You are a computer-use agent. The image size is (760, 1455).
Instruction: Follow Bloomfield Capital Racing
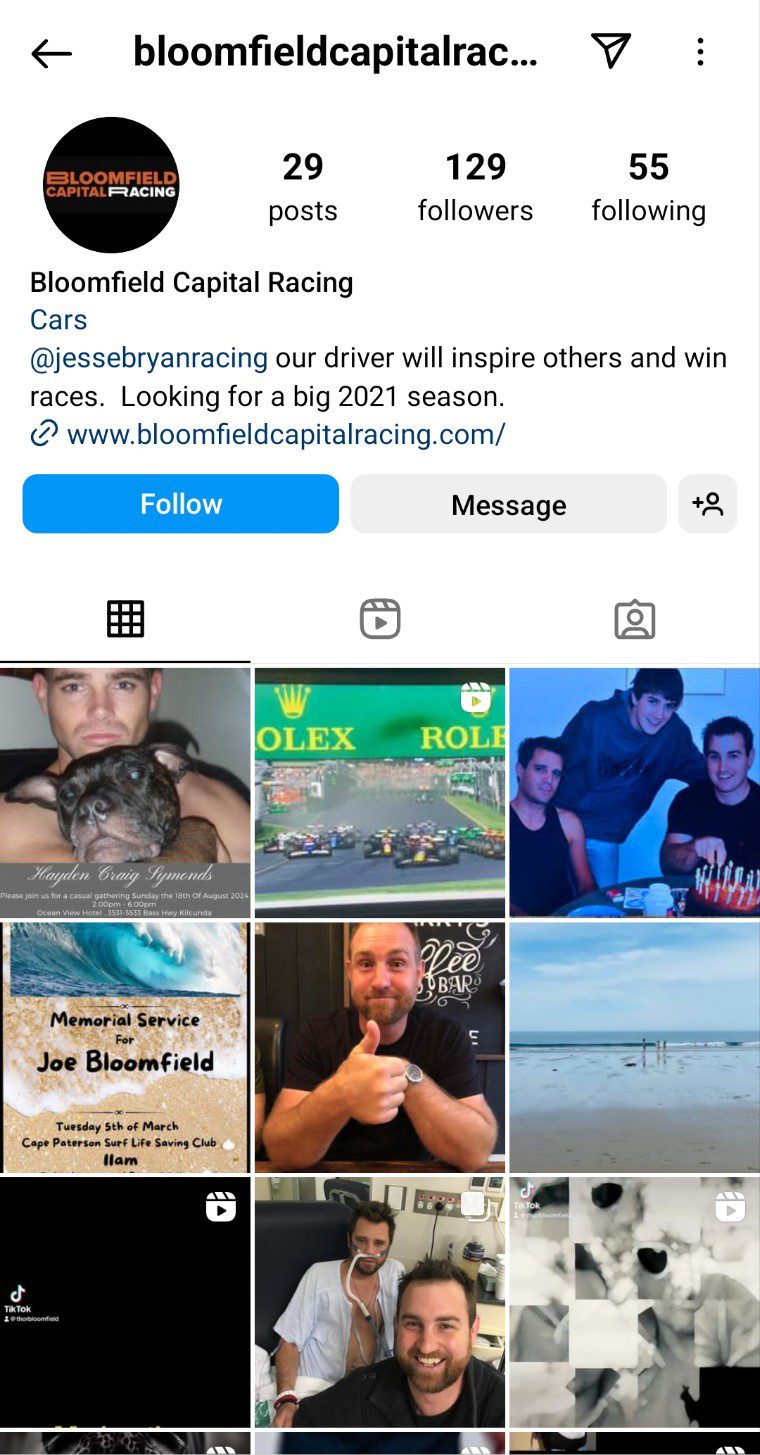tap(181, 504)
